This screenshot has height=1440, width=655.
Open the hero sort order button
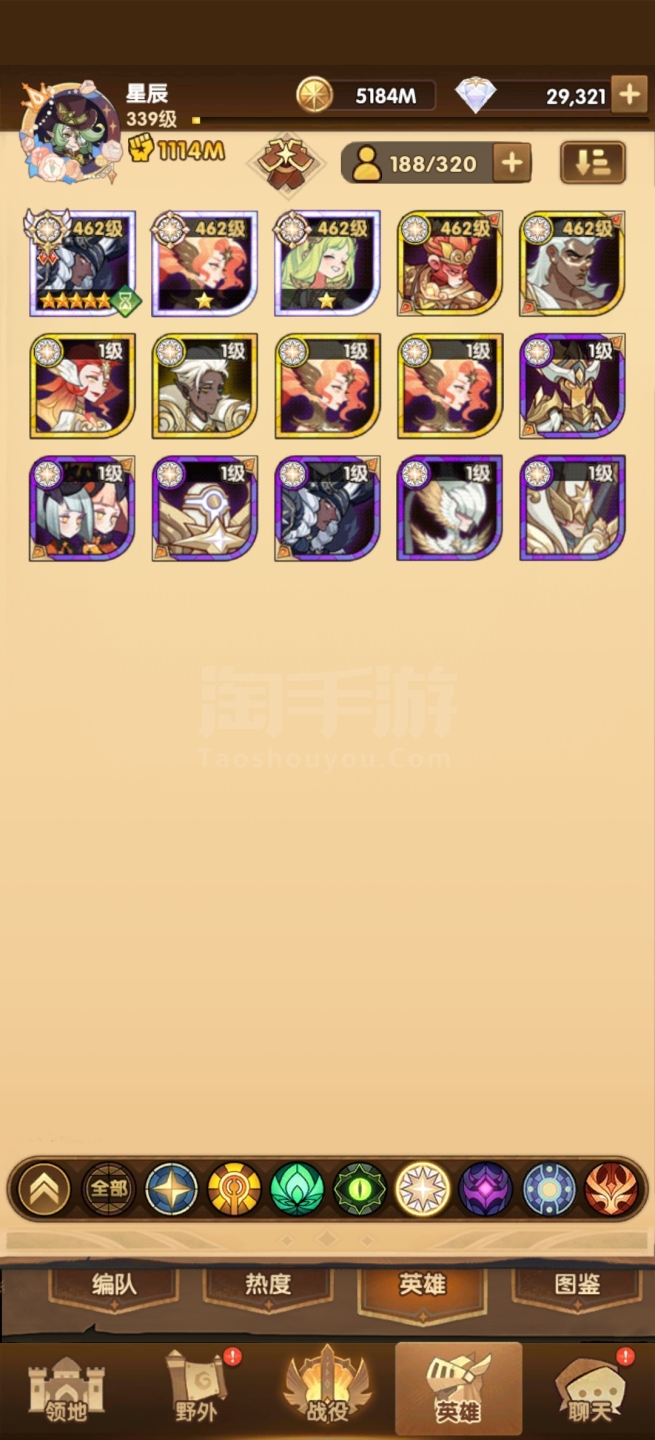pos(593,163)
